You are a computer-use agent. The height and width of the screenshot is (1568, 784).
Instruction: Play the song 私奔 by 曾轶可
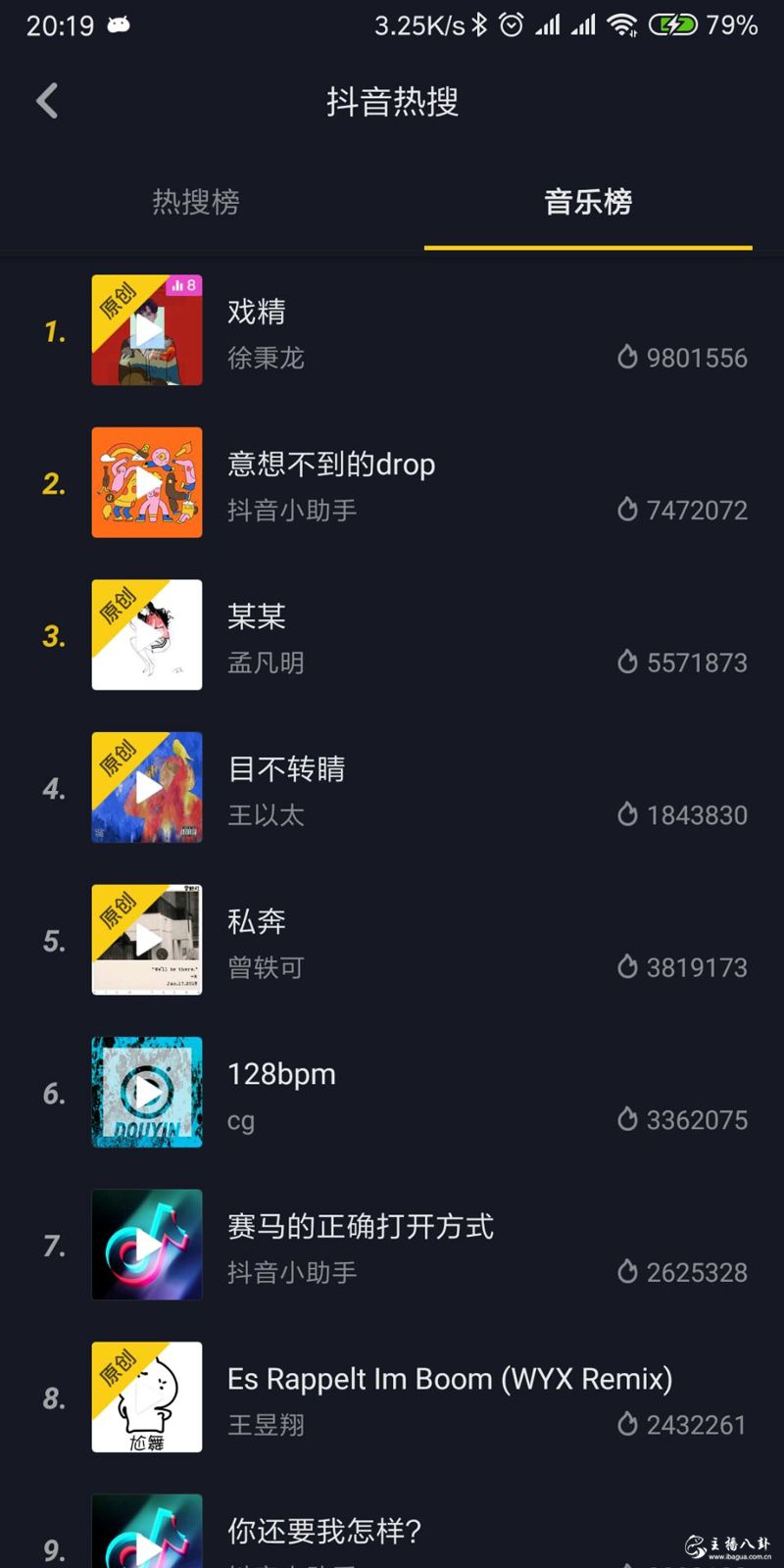(147, 940)
